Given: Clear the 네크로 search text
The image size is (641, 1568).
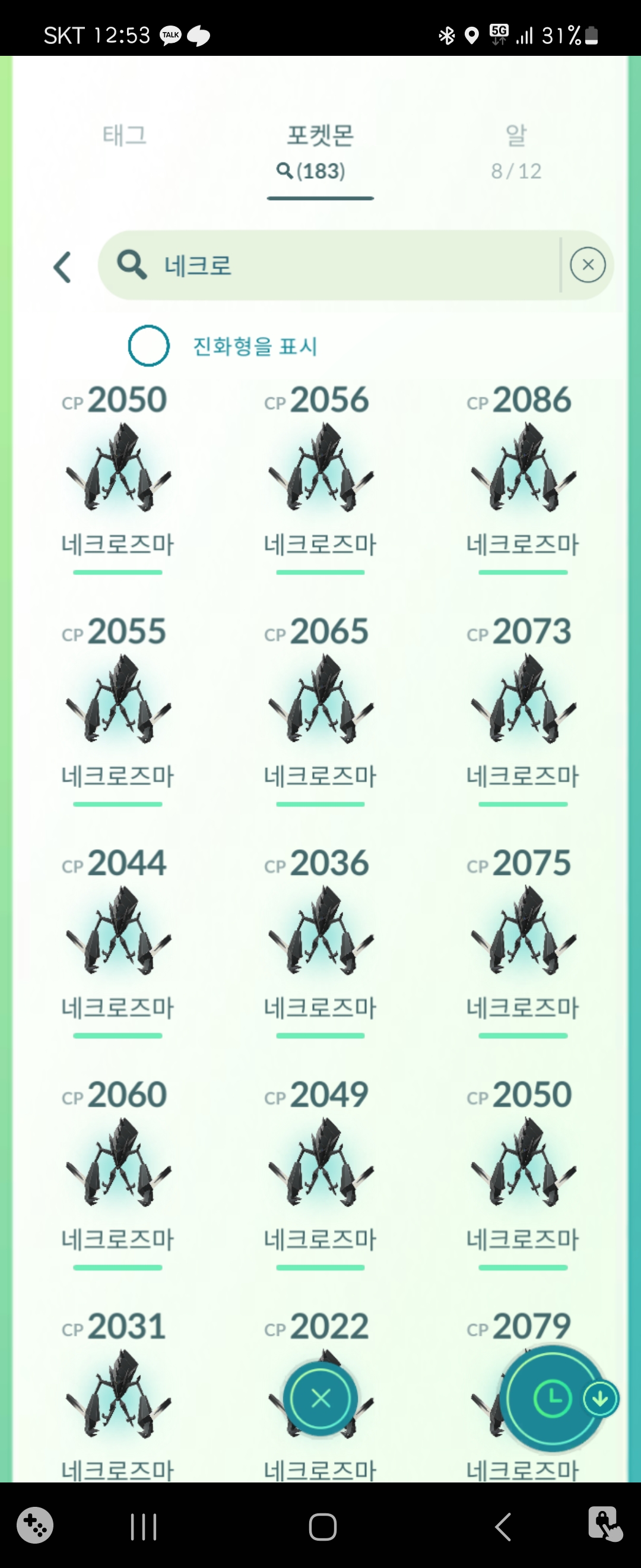Looking at the screenshot, I should [x=588, y=265].
